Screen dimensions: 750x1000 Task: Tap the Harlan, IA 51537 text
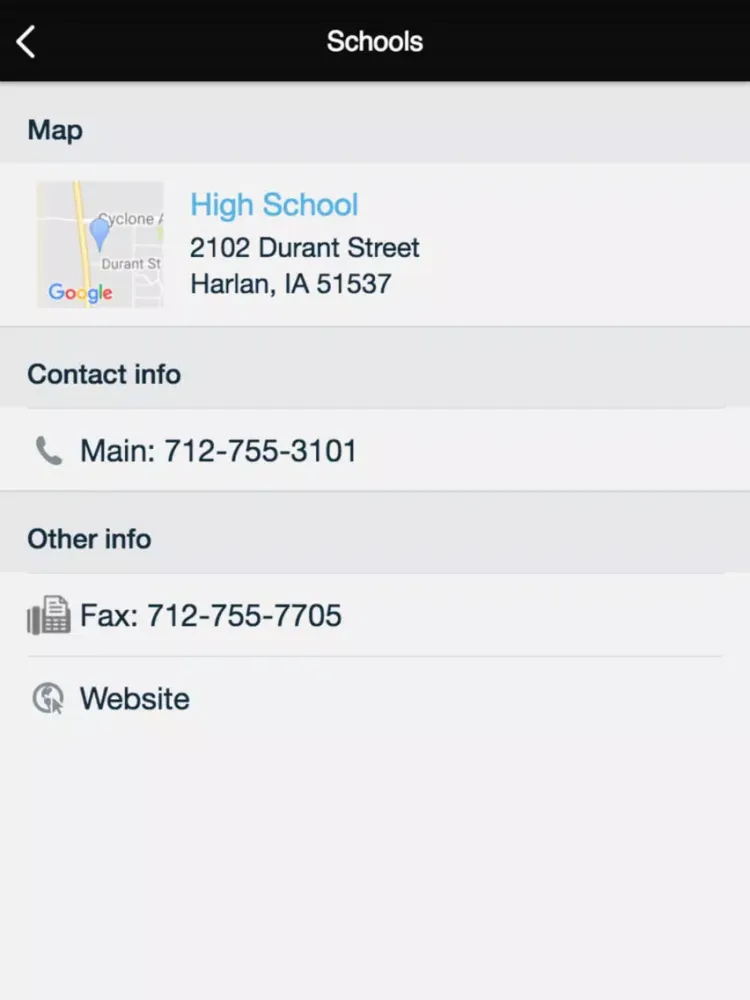point(290,283)
